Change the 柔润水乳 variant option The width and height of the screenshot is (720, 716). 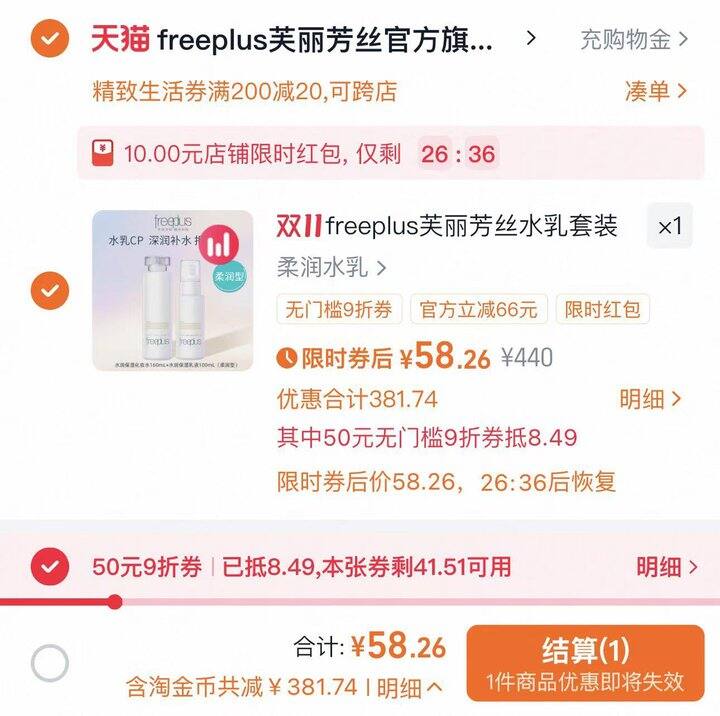pos(331,268)
